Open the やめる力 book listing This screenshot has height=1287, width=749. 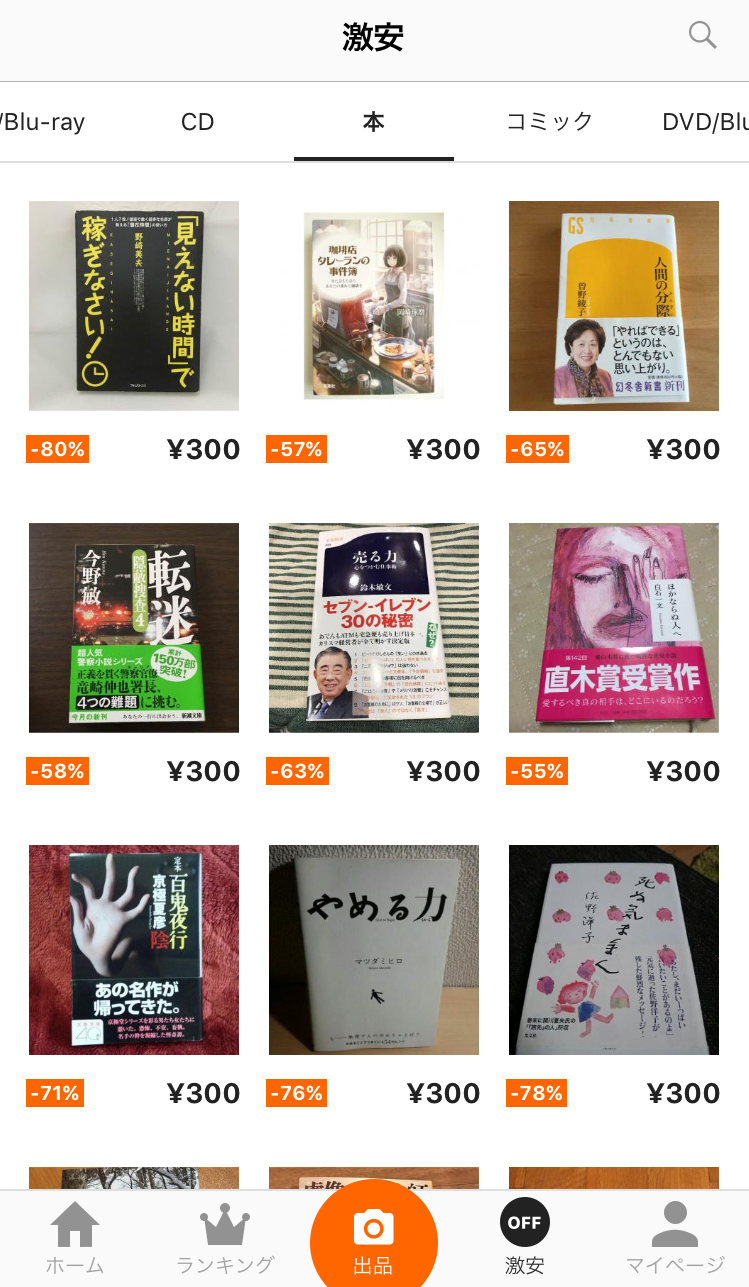[x=374, y=950]
